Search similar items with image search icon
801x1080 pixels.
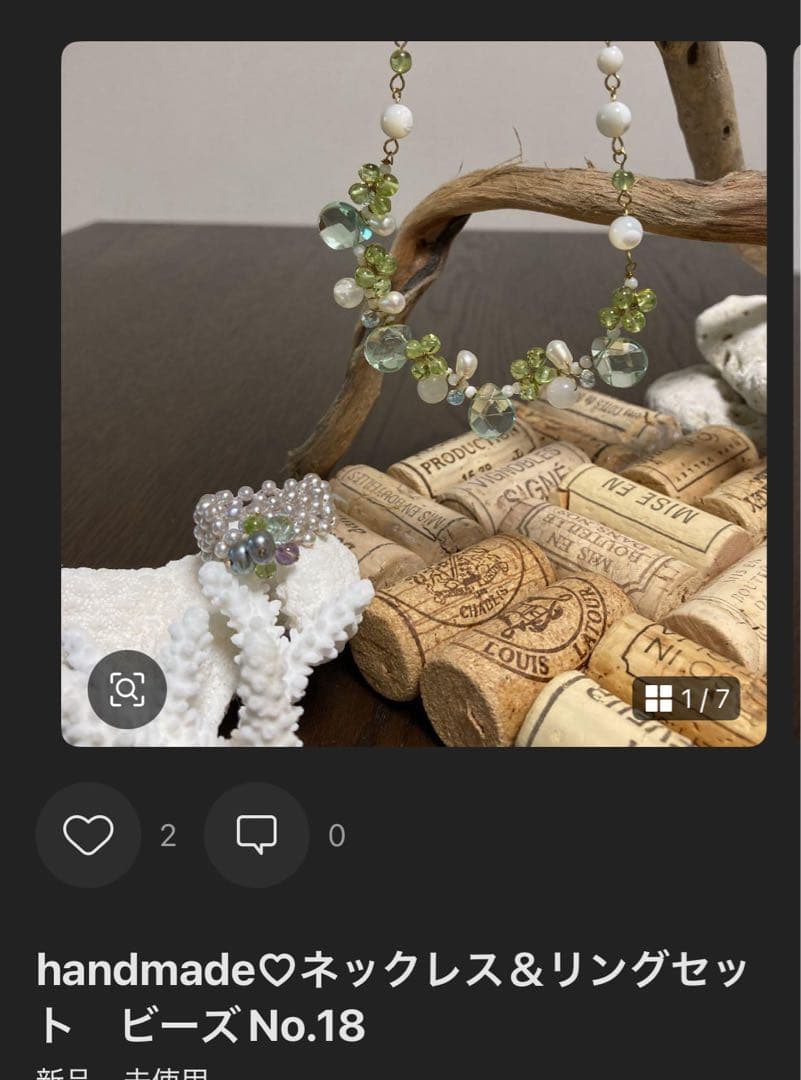click(127, 689)
